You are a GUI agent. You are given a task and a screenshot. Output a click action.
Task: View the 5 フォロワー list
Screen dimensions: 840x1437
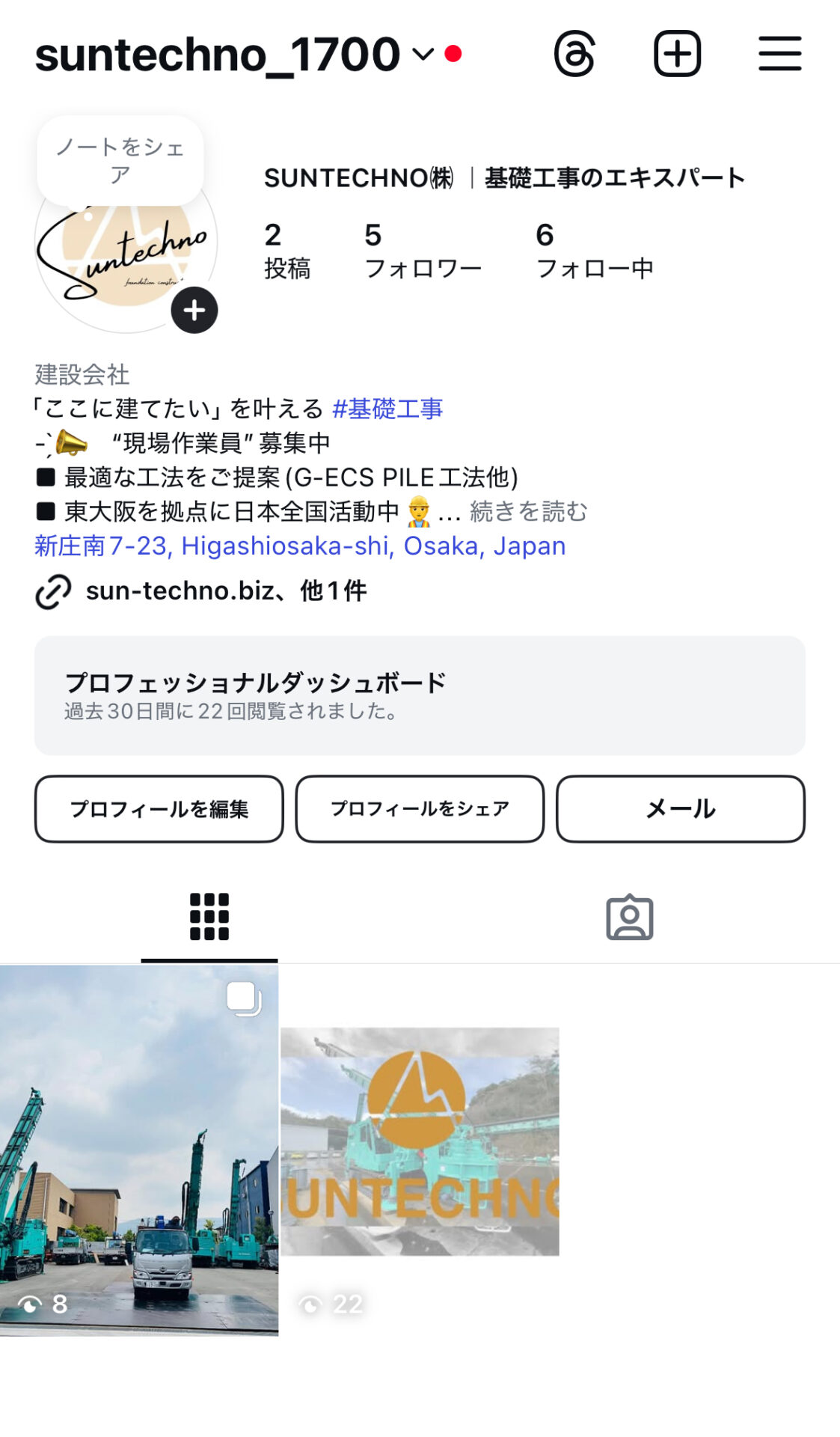pyautogui.click(x=423, y=251)
